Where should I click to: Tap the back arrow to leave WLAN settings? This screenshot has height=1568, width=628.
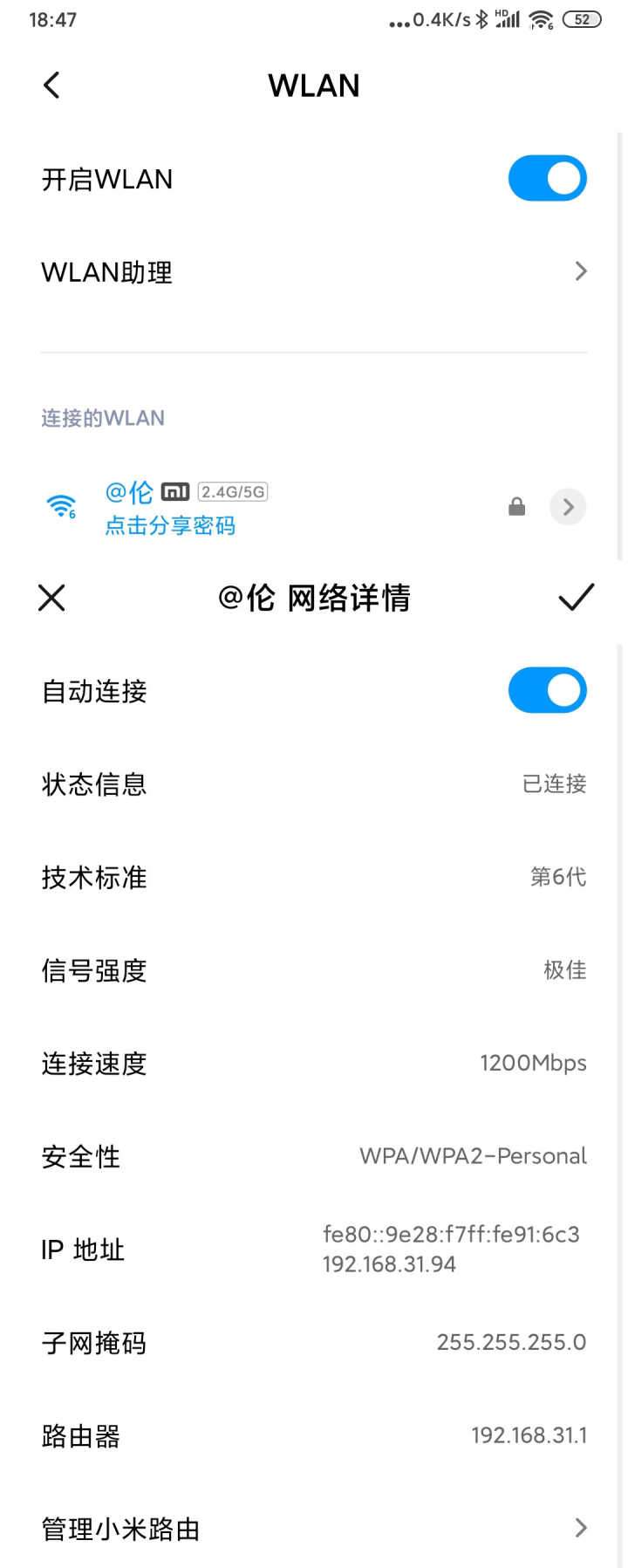click(51, 85)
